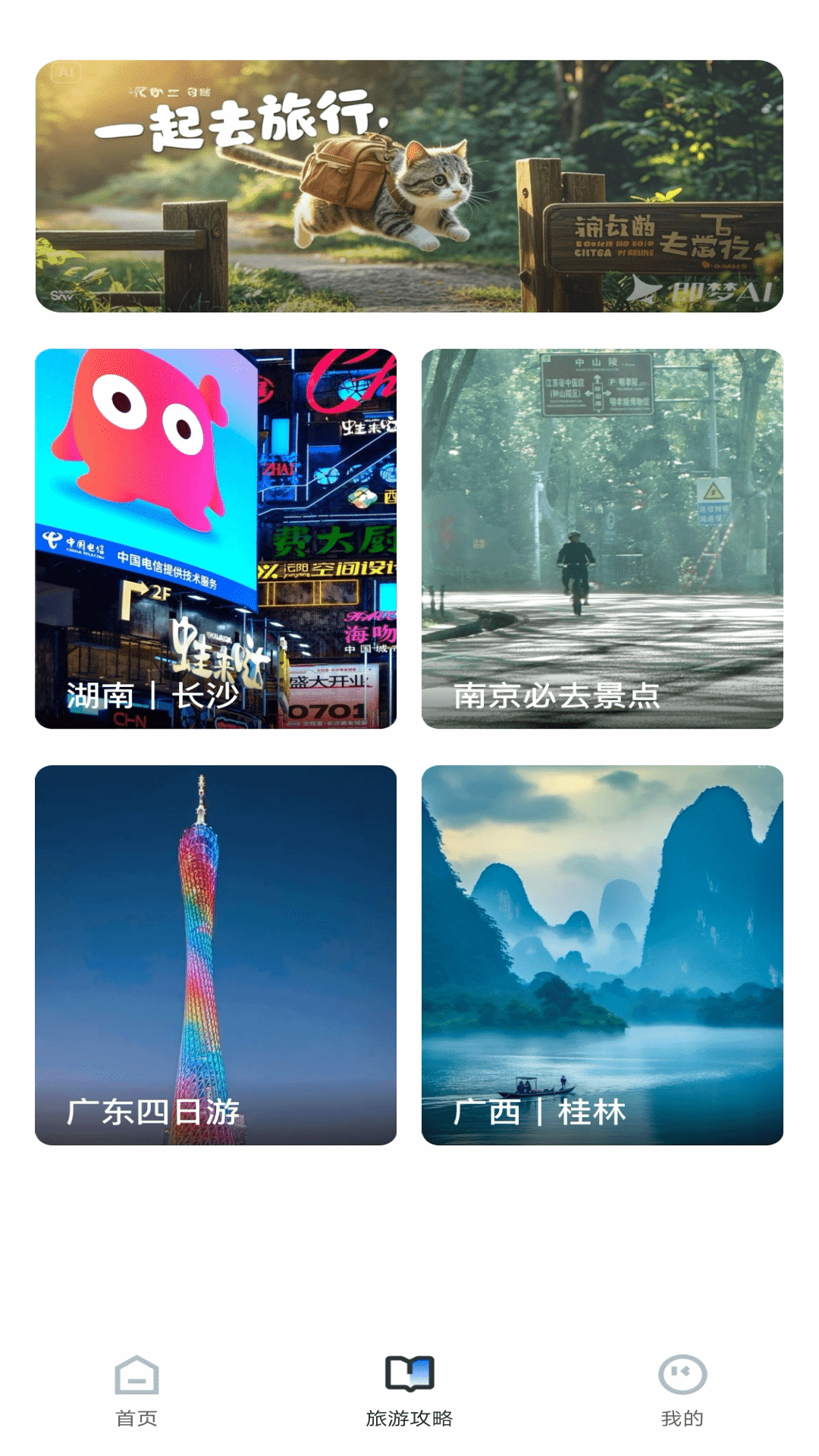Tap the 广东四日游 card title text

pyautogui.click(x=153, y=1112)
